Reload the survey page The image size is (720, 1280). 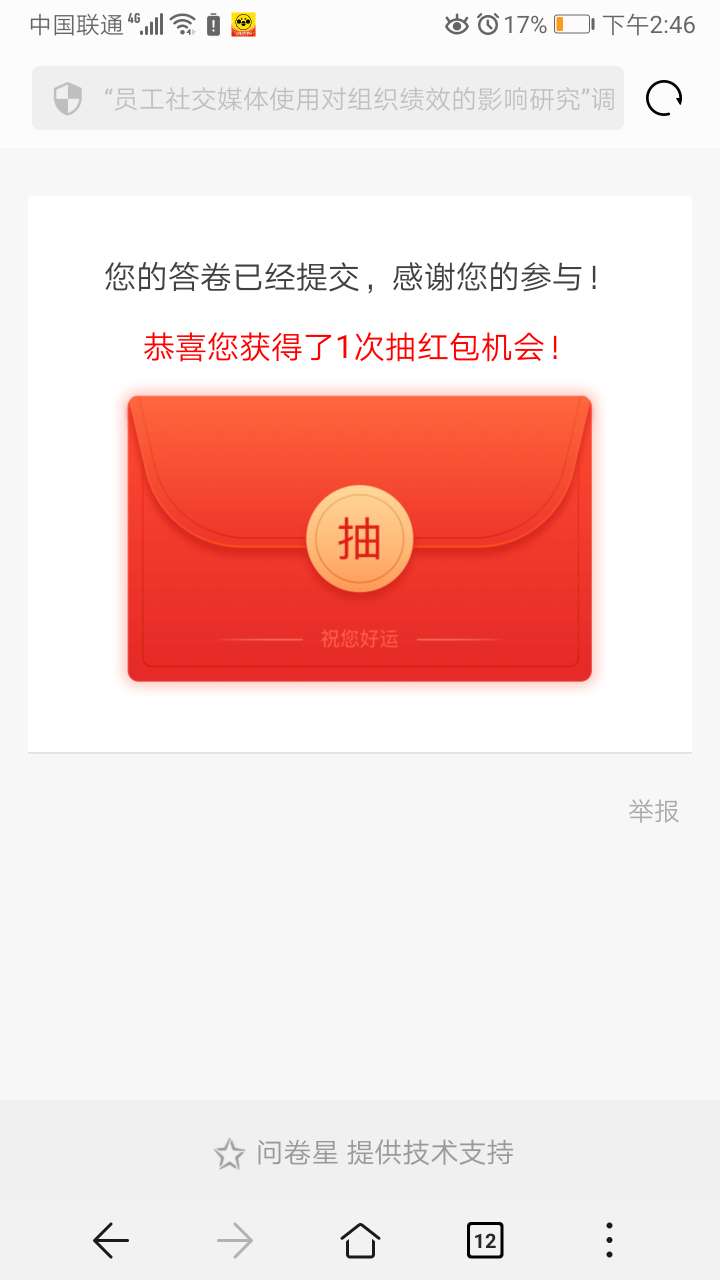point(664,98)
